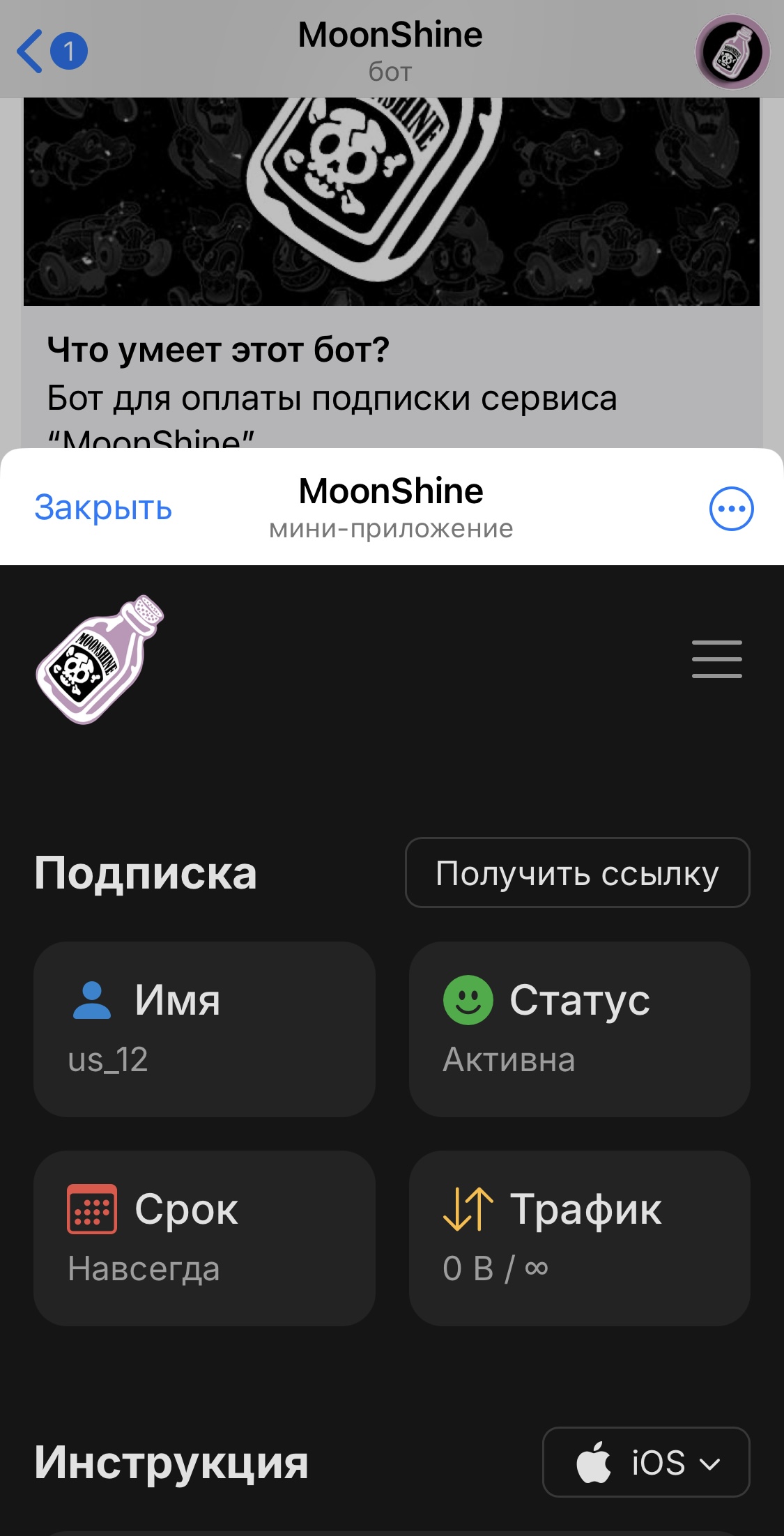Expand the iOS platform dropdown
The image size is (784, 1536).
coord(646,1461)
